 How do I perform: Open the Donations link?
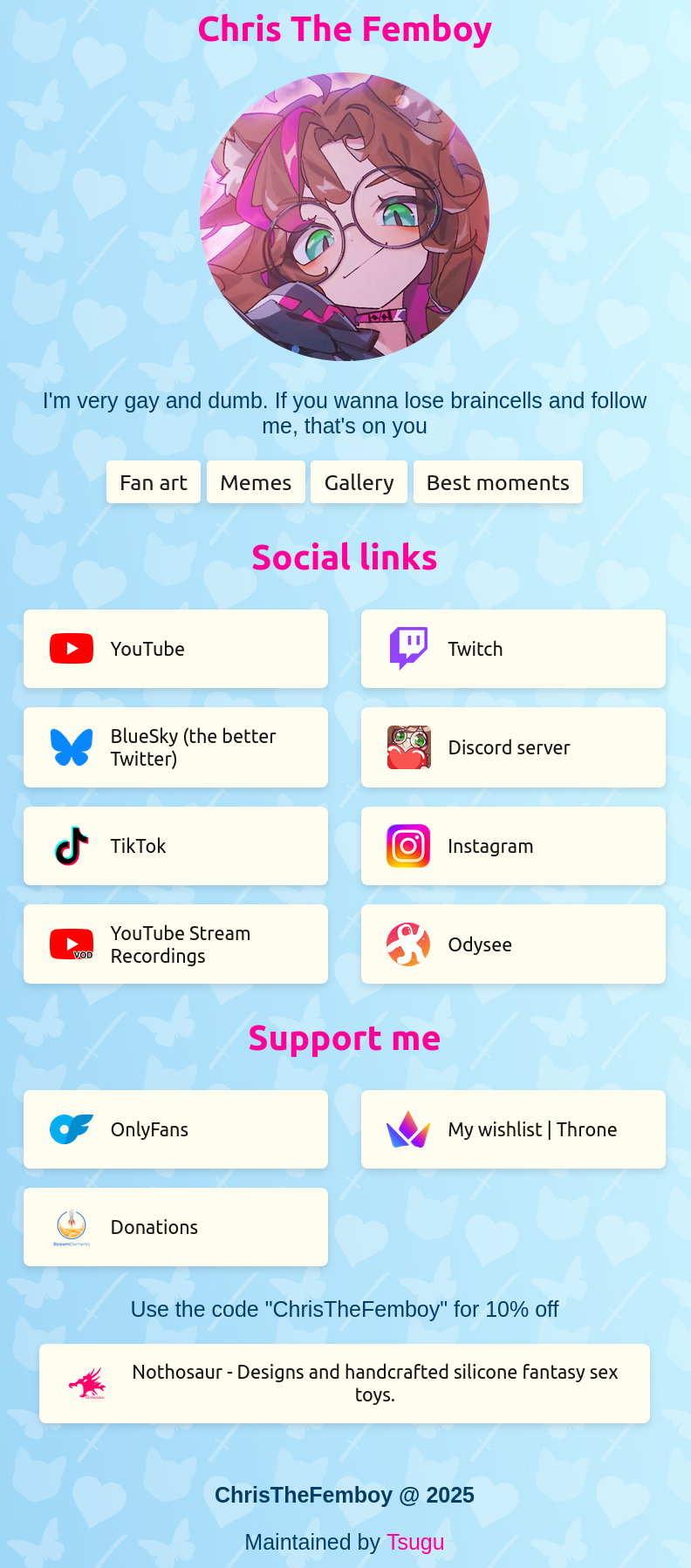[x=175, y=1227]
